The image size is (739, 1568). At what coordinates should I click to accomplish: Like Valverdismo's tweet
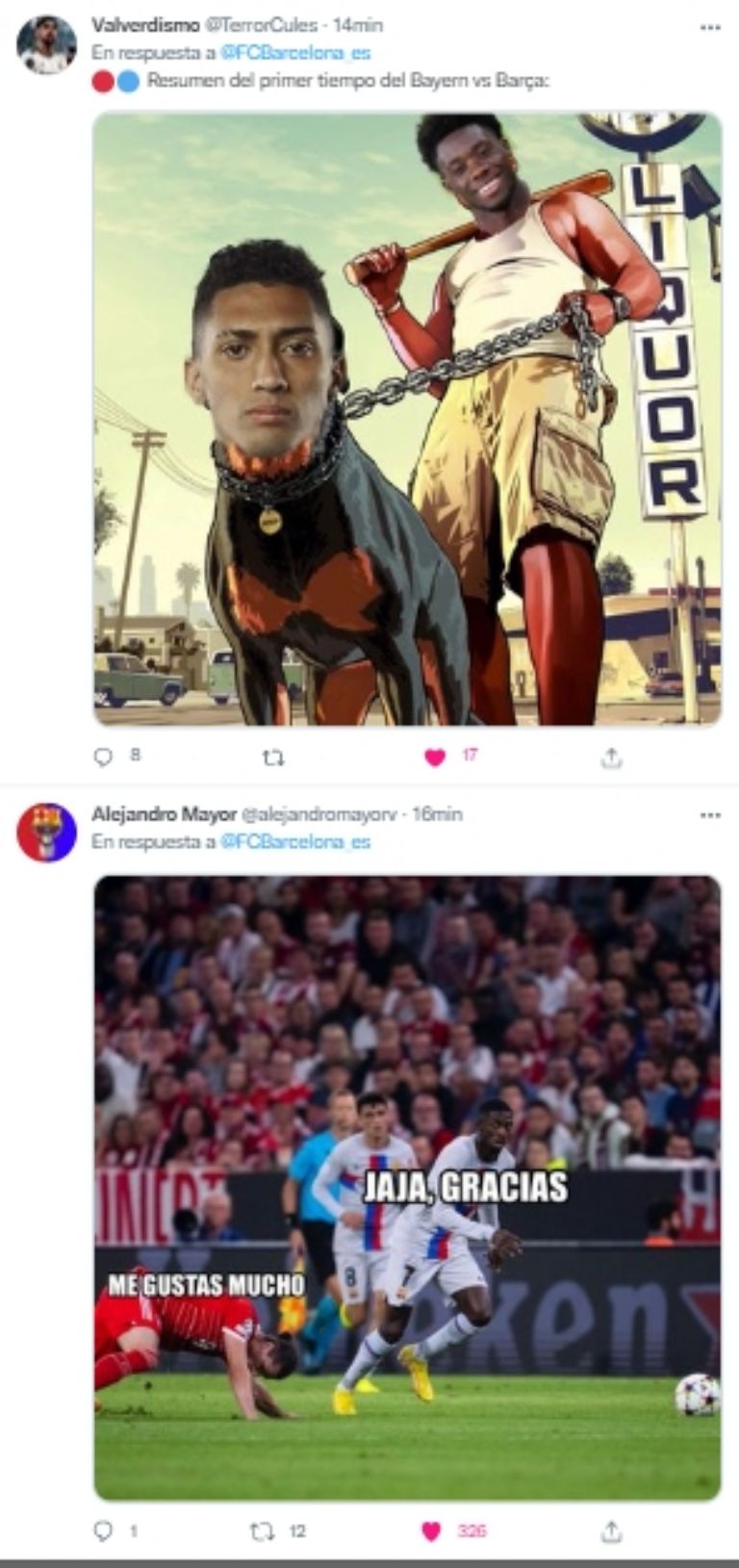pos(435,758)
